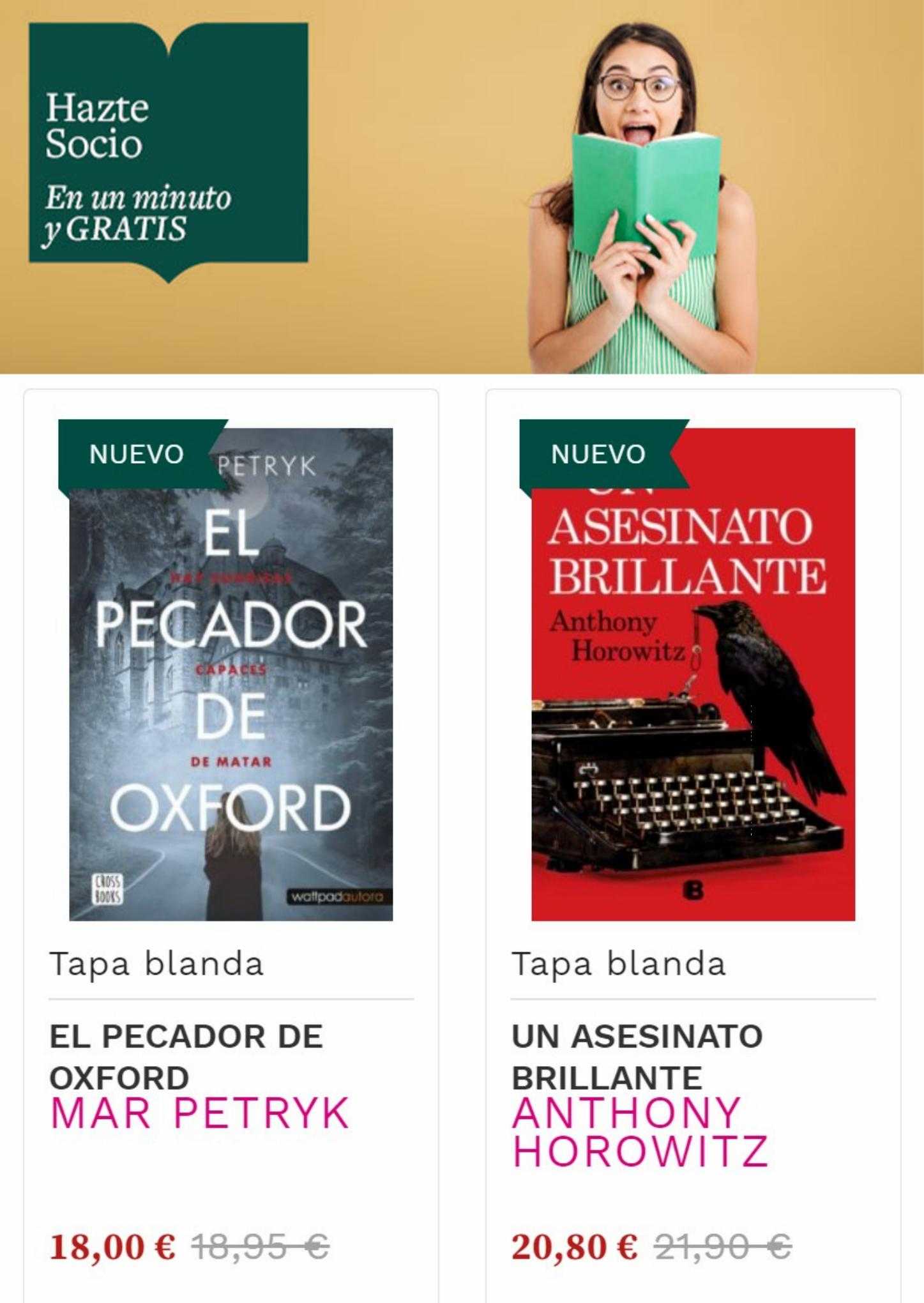Viewport: 924px width, 1303px height.
Task: Open Un Asesinato Brillante book cover
Action: tap(693, 674)
